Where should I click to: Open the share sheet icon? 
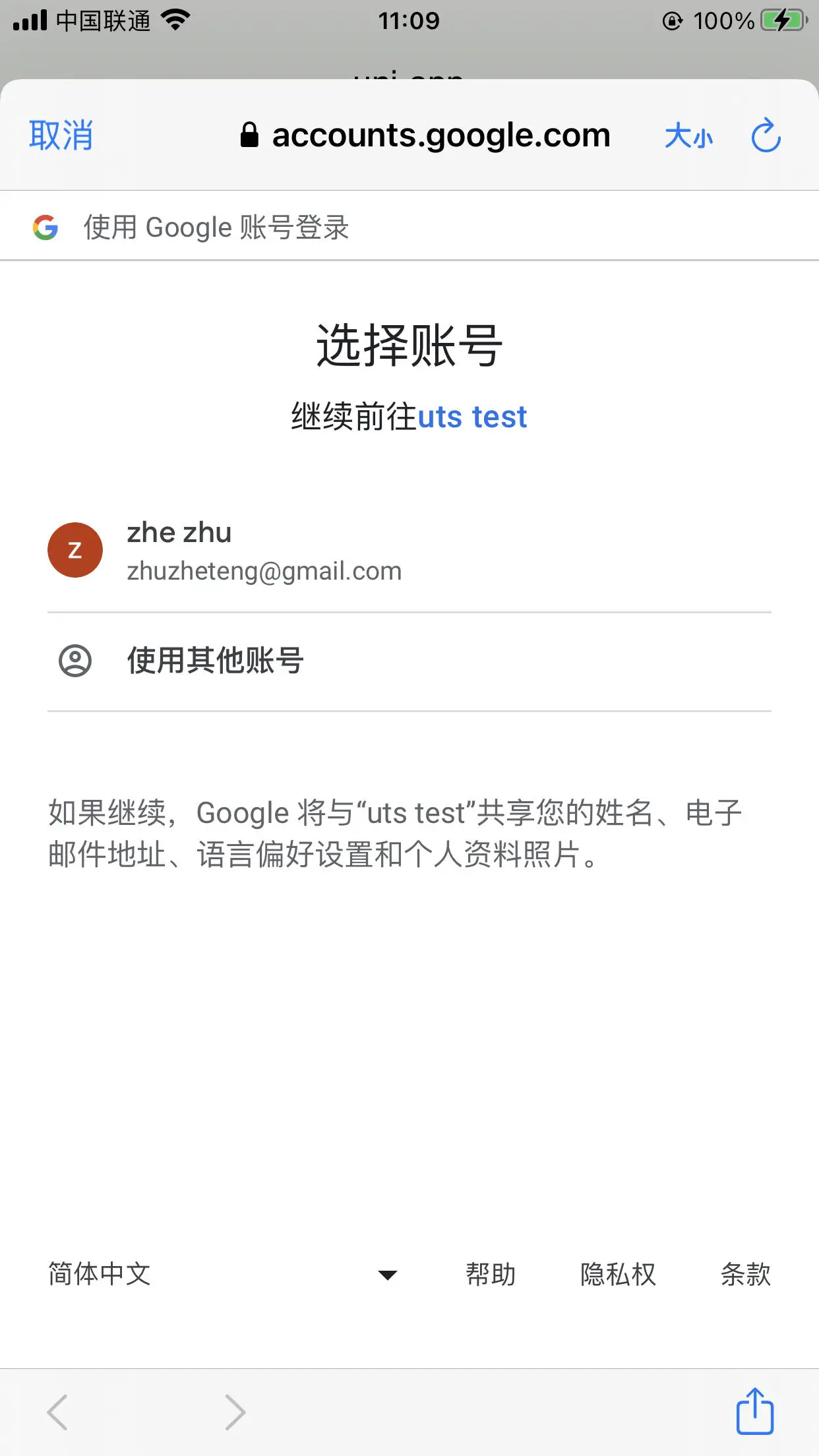[x=754, y=1411]
